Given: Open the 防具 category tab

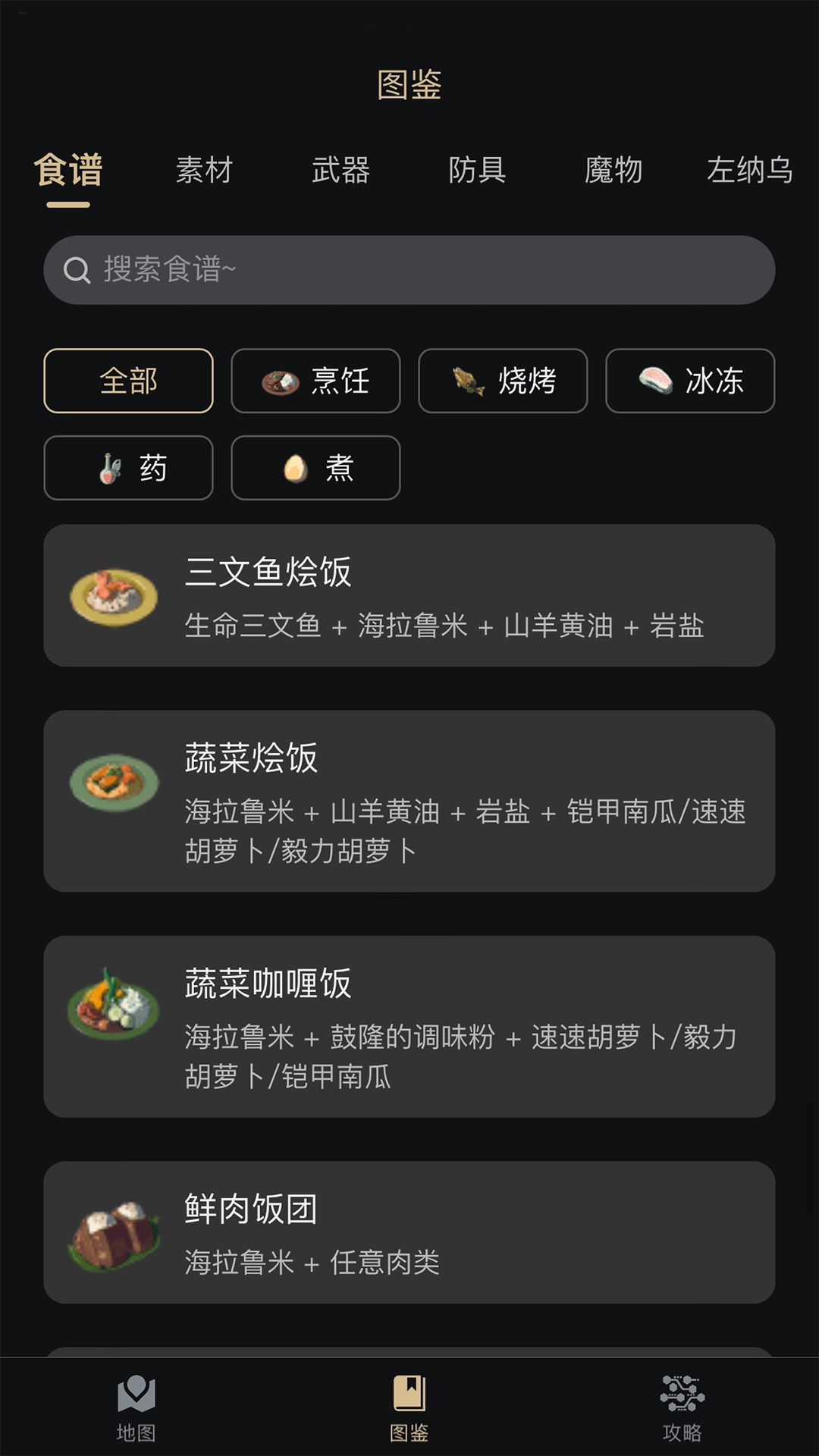Looking at the screenshot, I should (x=476, y=171).
